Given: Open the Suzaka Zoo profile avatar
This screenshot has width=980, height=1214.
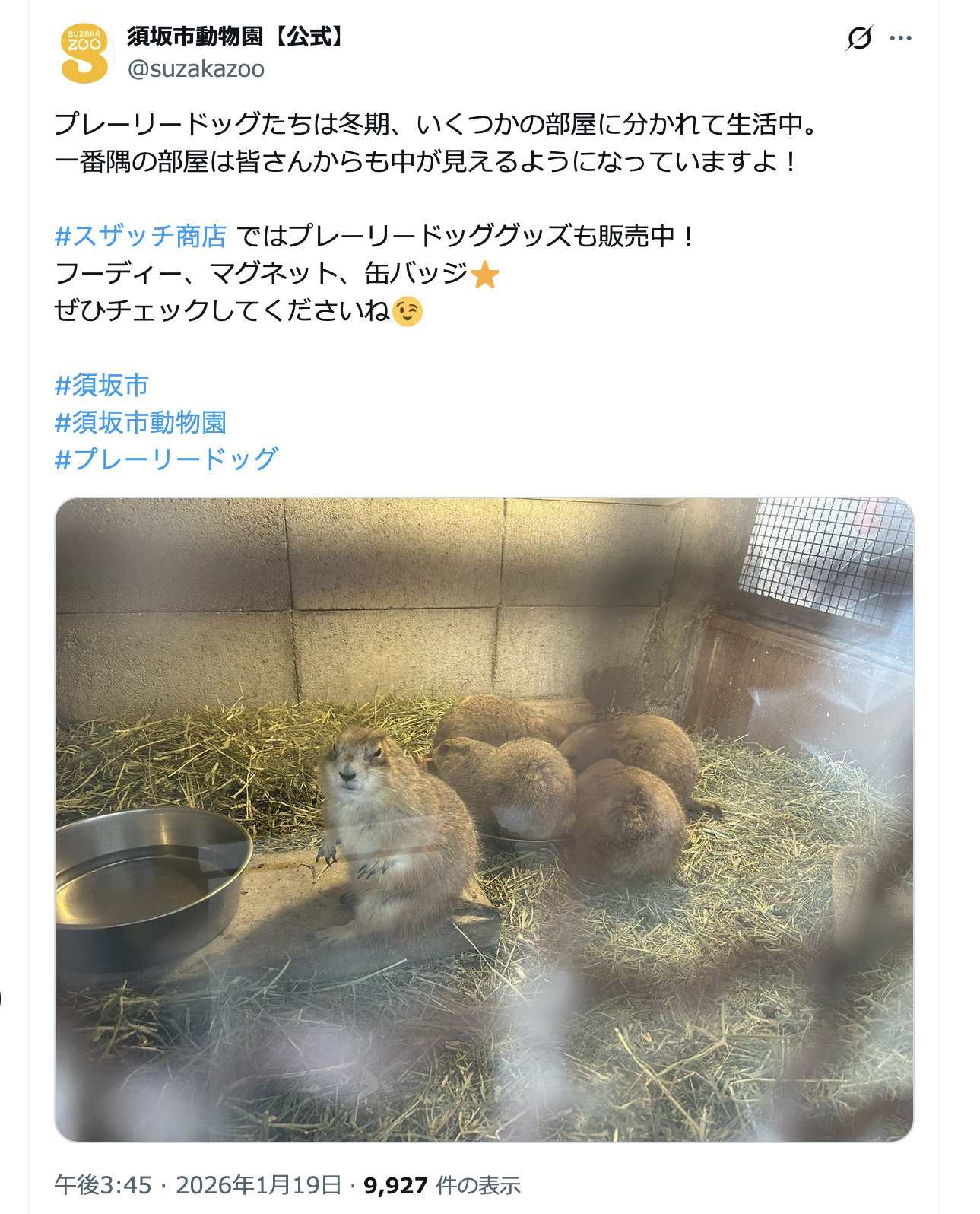Looking at the screenshot, I should [x=84, y=53].
